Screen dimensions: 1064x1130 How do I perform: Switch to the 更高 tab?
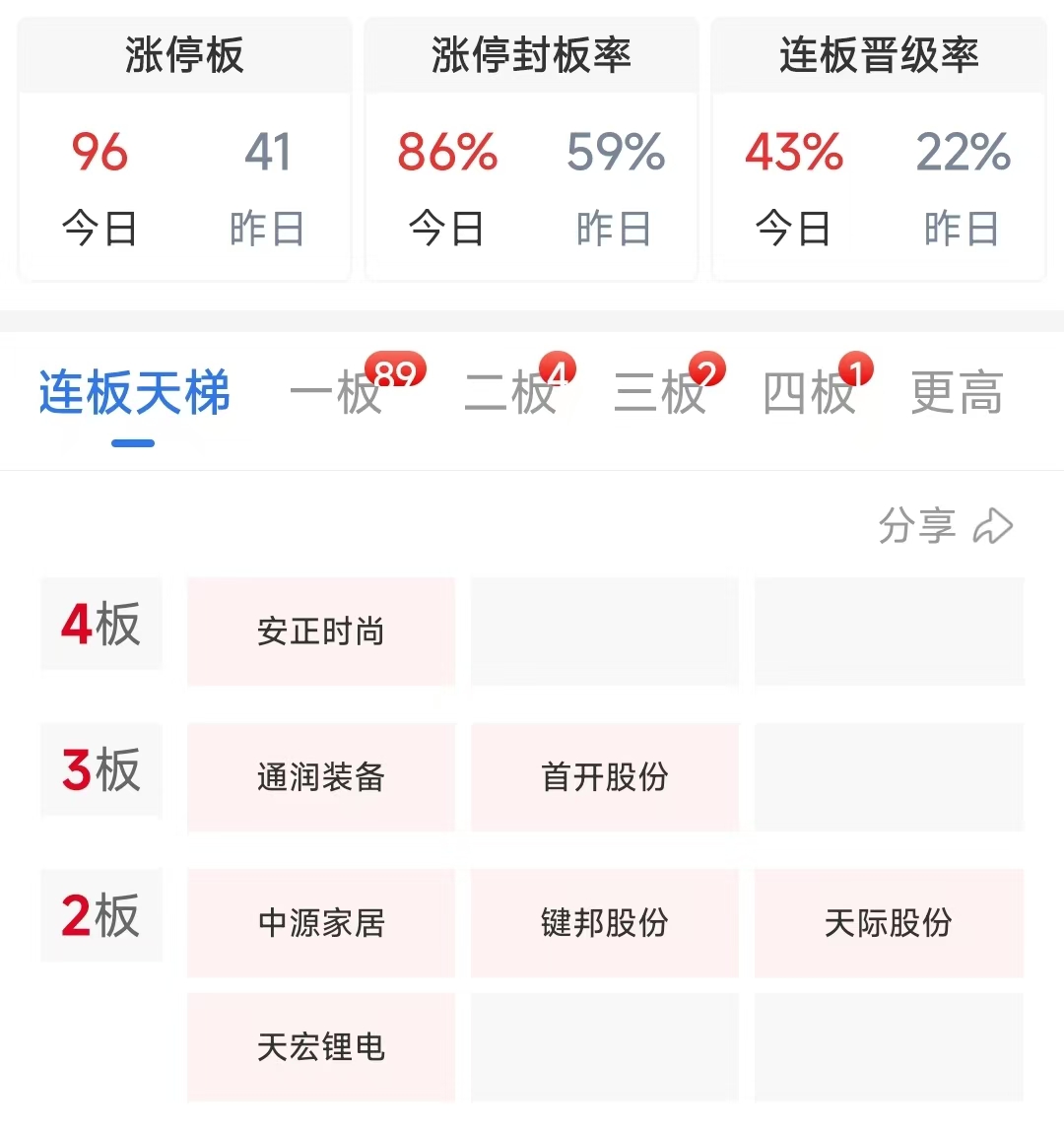[957, 393]
